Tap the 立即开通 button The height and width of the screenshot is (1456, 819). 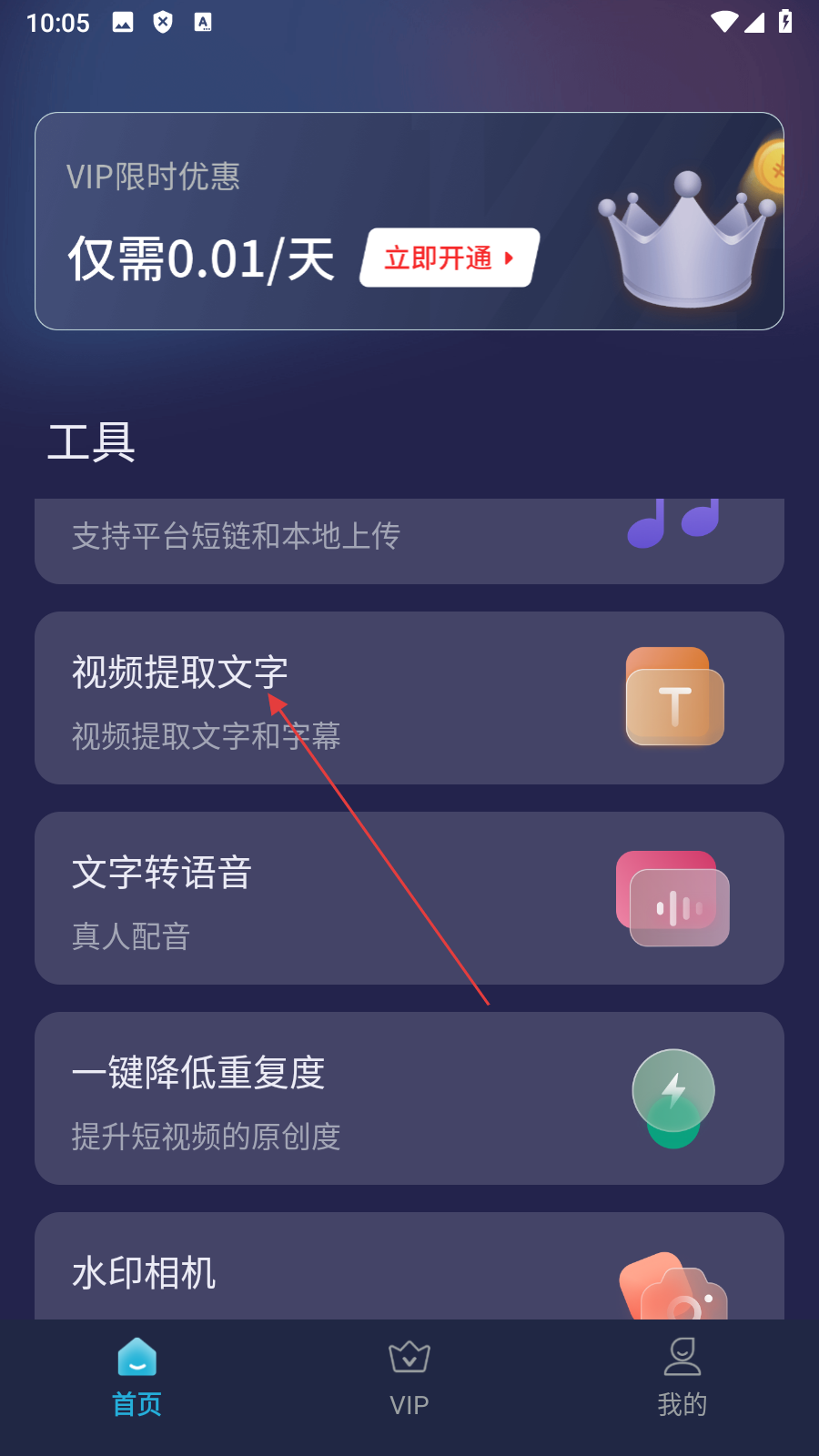point(450,258)
